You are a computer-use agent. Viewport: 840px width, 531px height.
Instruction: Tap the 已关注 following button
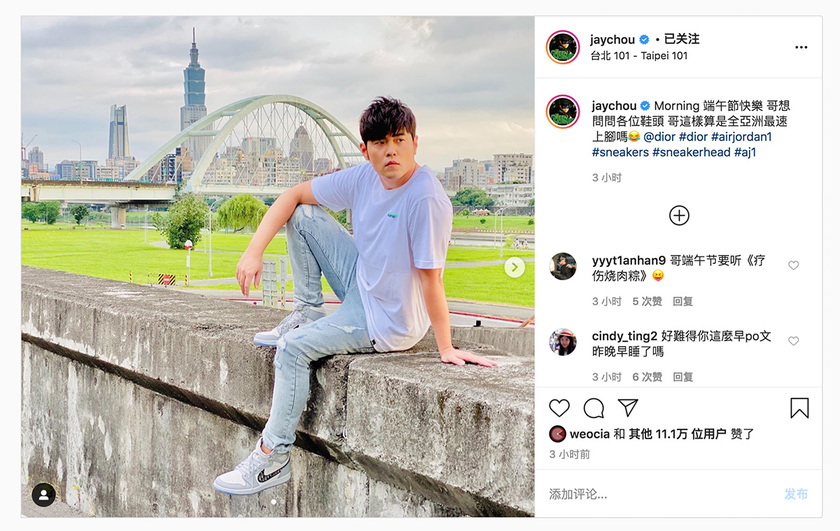click(x=681, y=39)
